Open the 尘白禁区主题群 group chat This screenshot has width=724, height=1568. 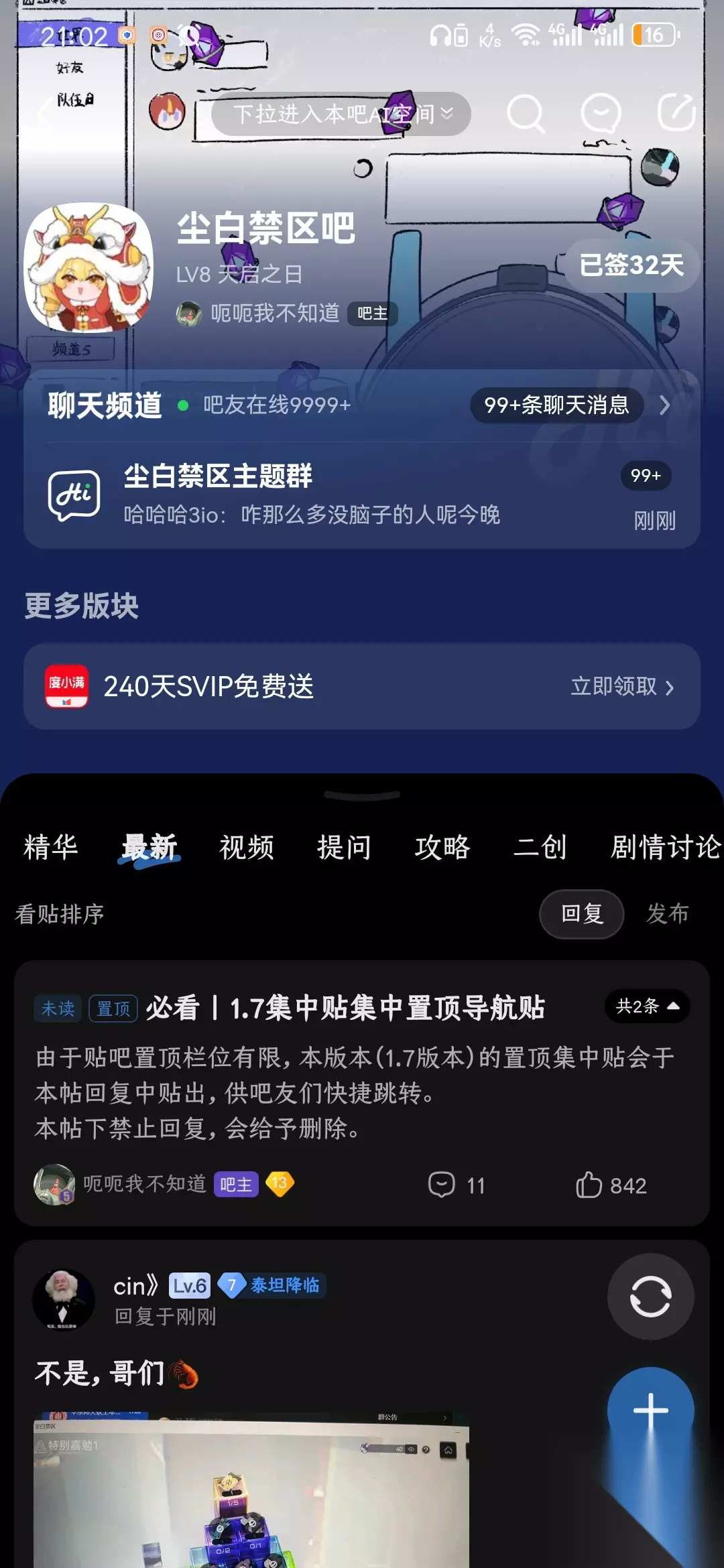[x=362, y=496]
